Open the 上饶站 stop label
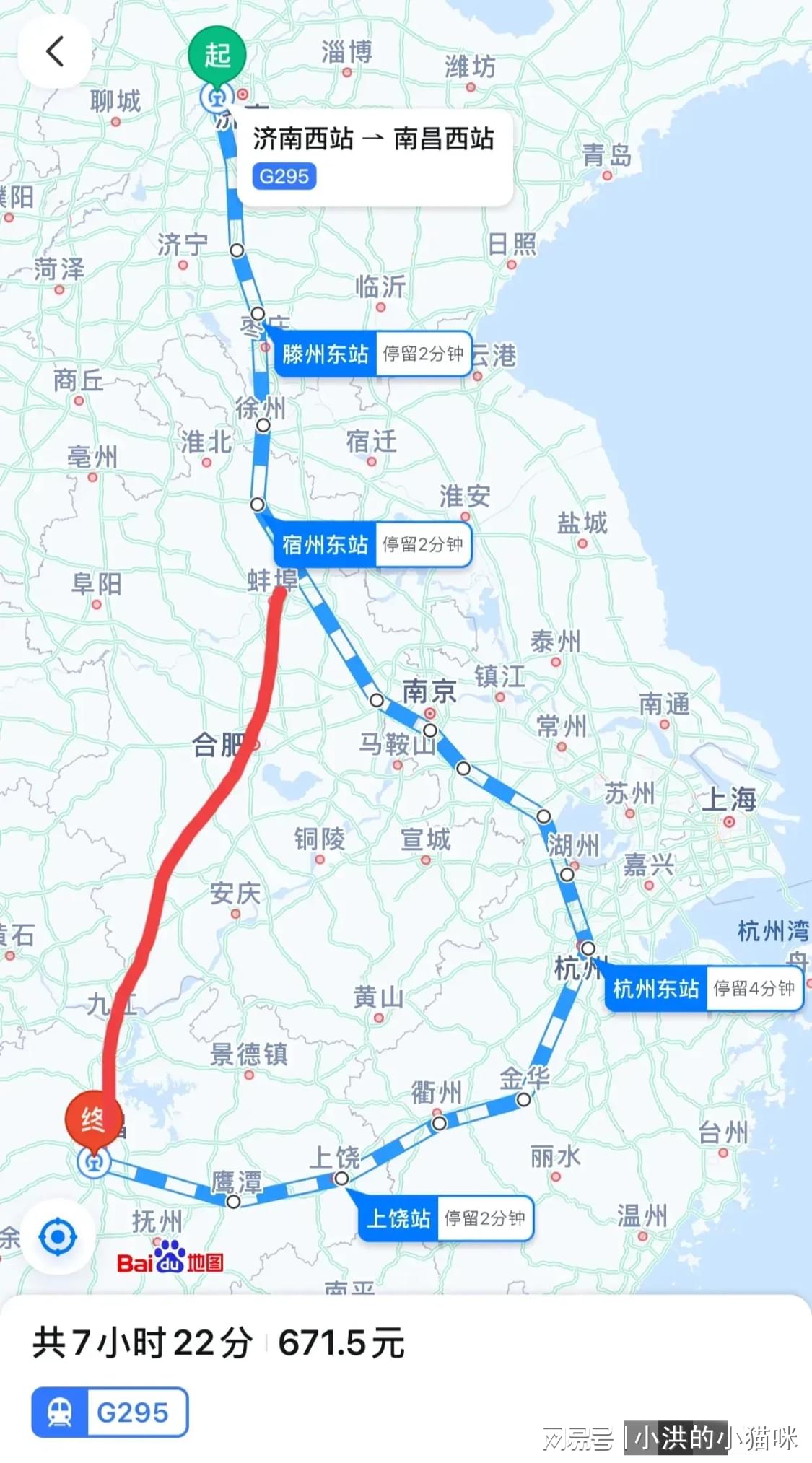The height and width of the screenshot is (1463, 812). click(x=445, y=1218)
